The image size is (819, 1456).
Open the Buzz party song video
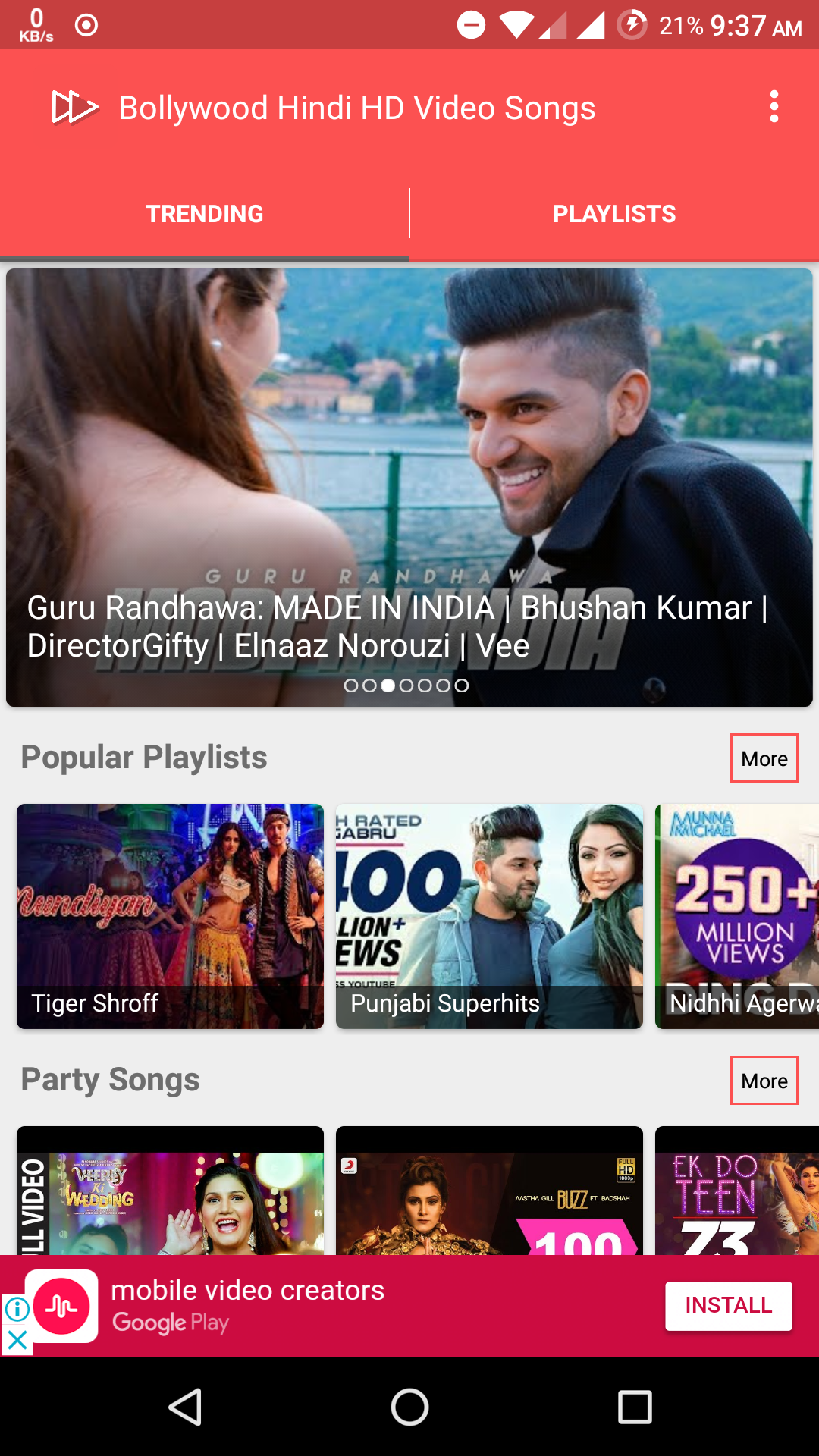[x=489, y=1191]
